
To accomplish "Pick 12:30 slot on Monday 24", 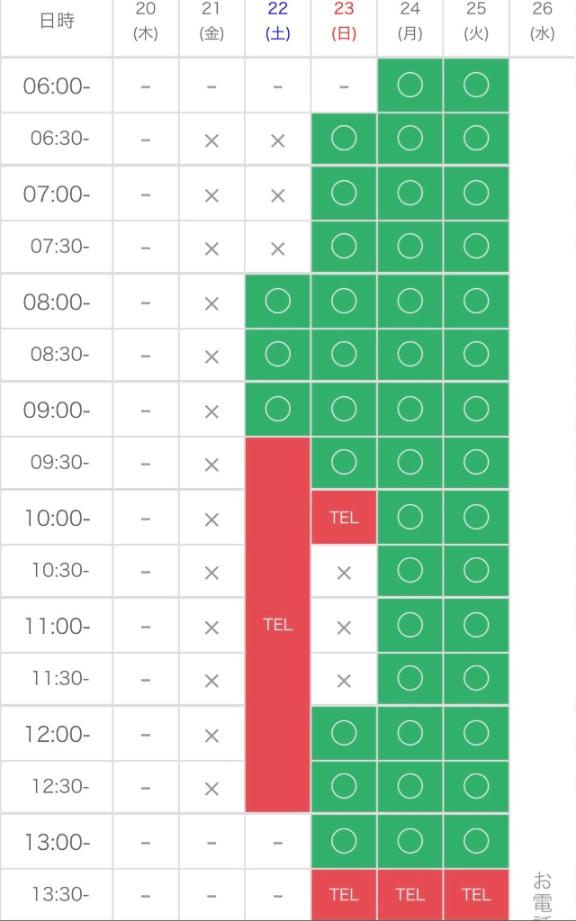I will click(x=410, y=786).
